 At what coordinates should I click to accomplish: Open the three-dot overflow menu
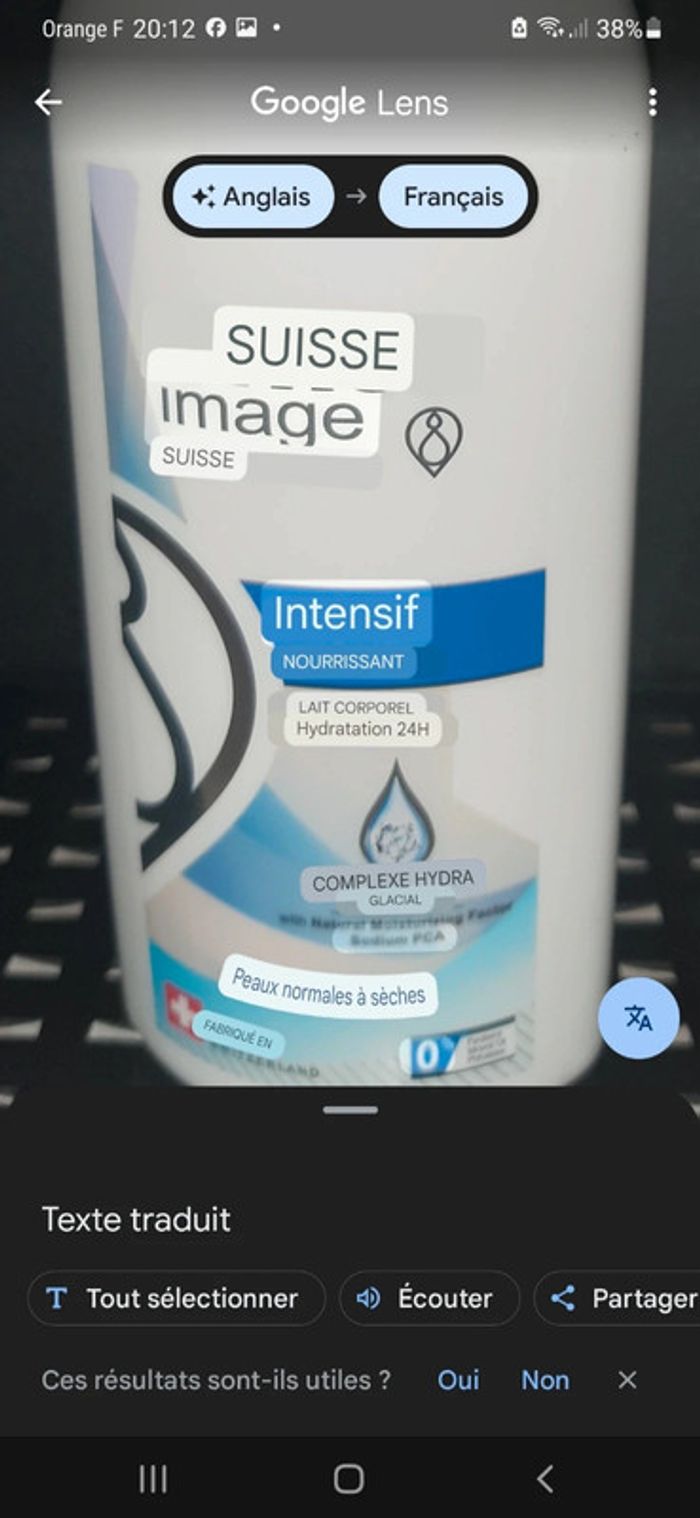coord(652,102)
